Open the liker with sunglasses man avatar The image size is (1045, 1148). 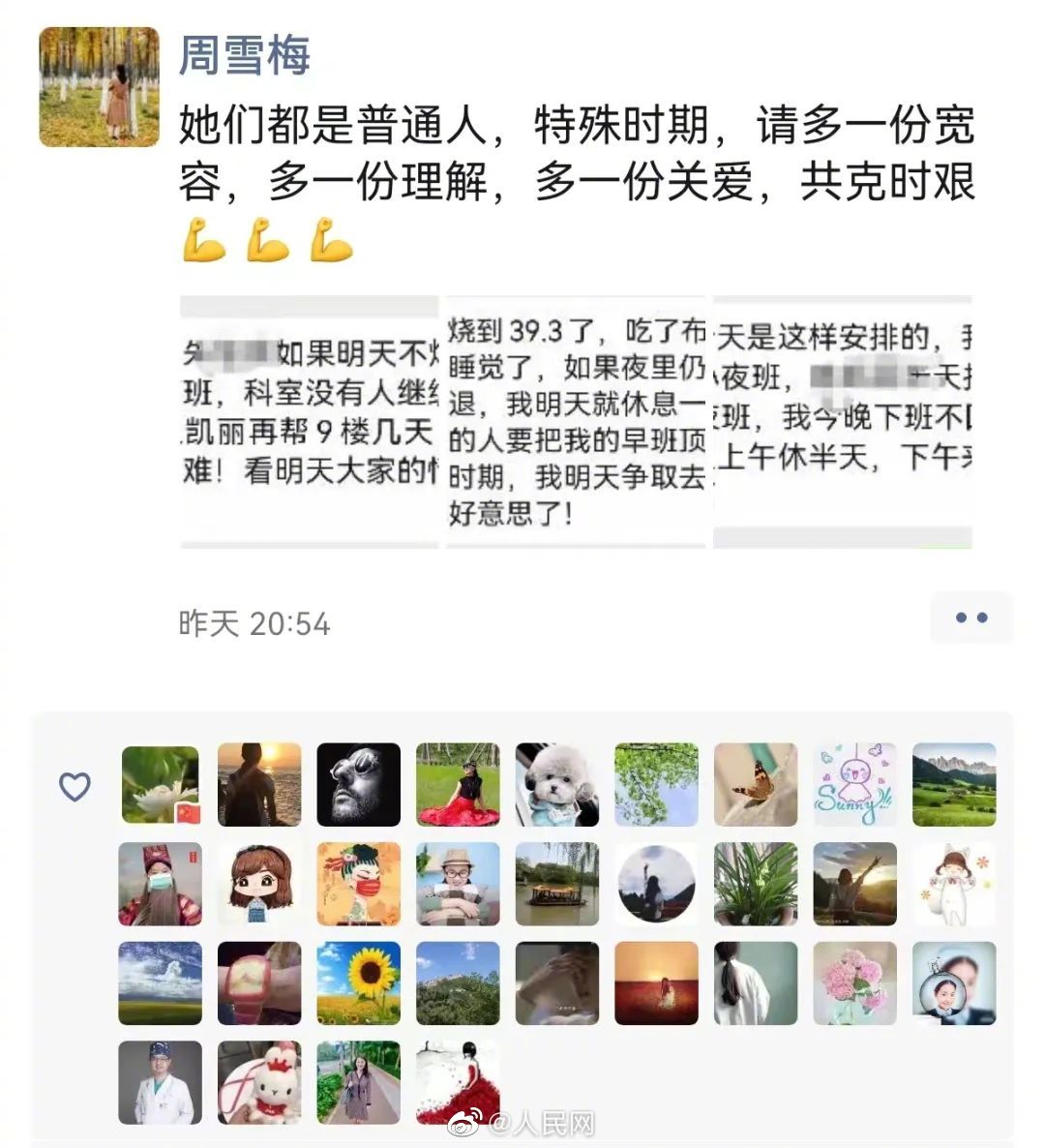click(x=359, y=784)
